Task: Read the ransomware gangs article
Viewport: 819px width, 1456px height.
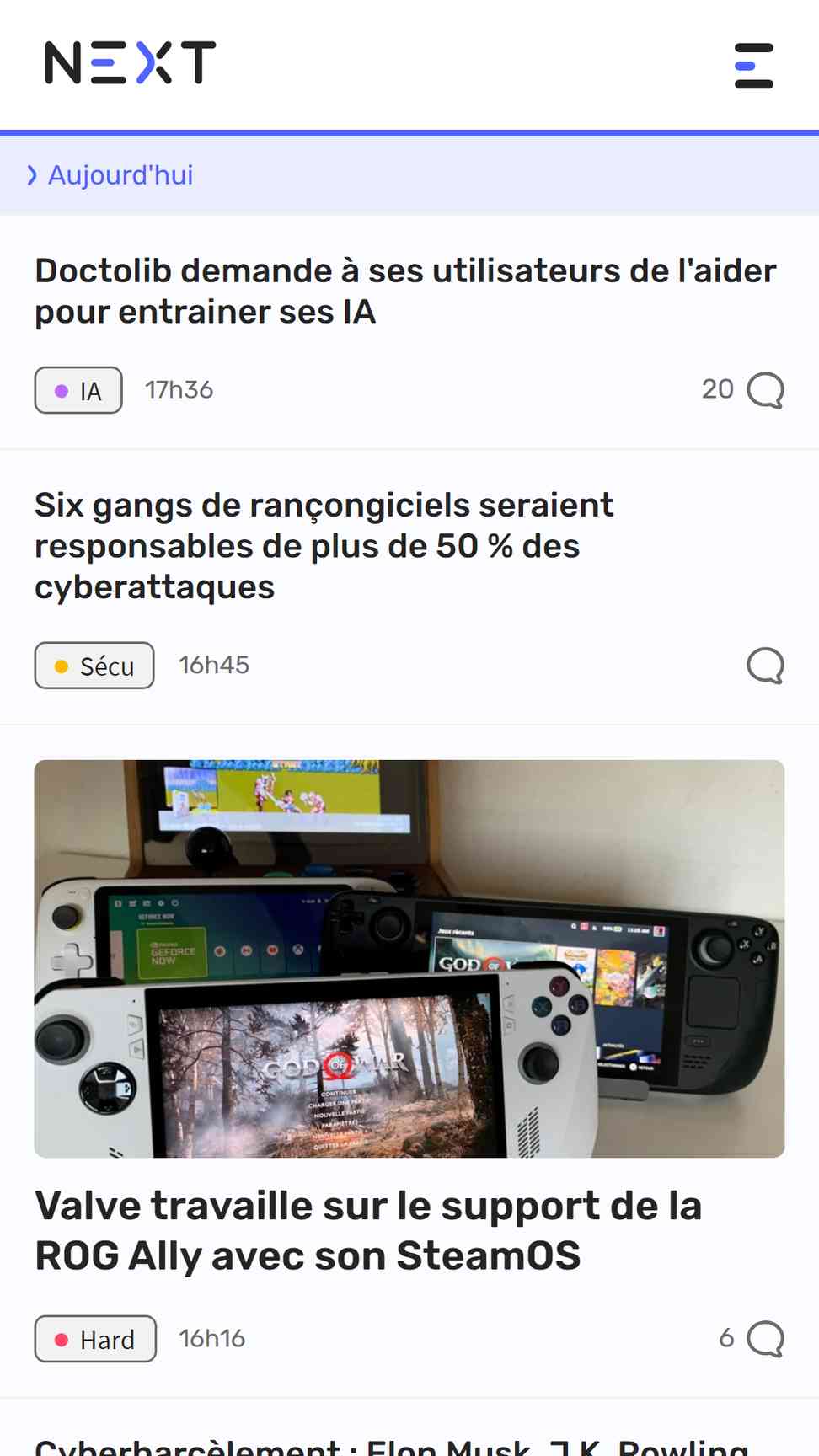Action: pyautogui.click(x=324, y=546)
